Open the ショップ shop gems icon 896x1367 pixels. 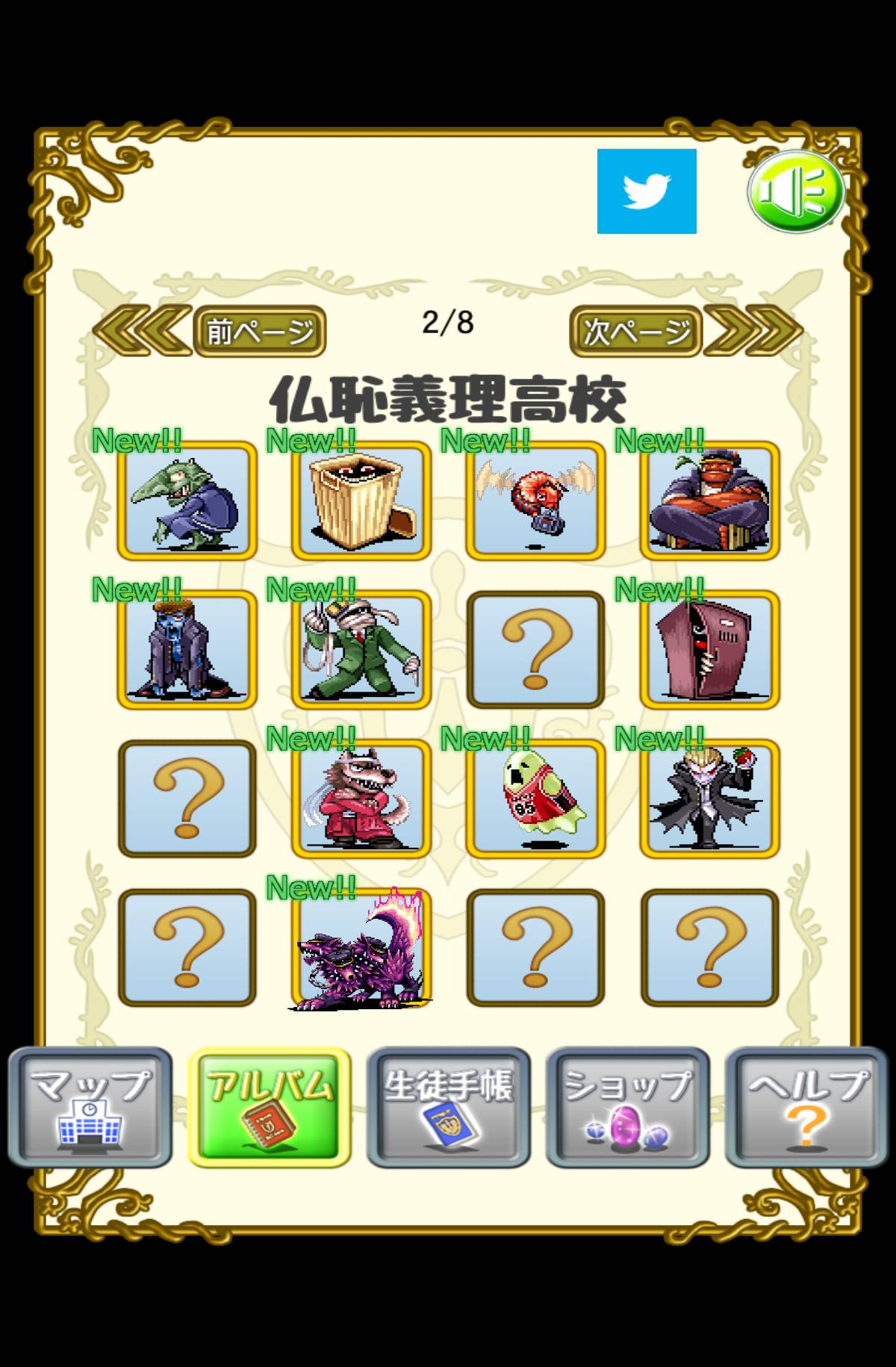626,1106
